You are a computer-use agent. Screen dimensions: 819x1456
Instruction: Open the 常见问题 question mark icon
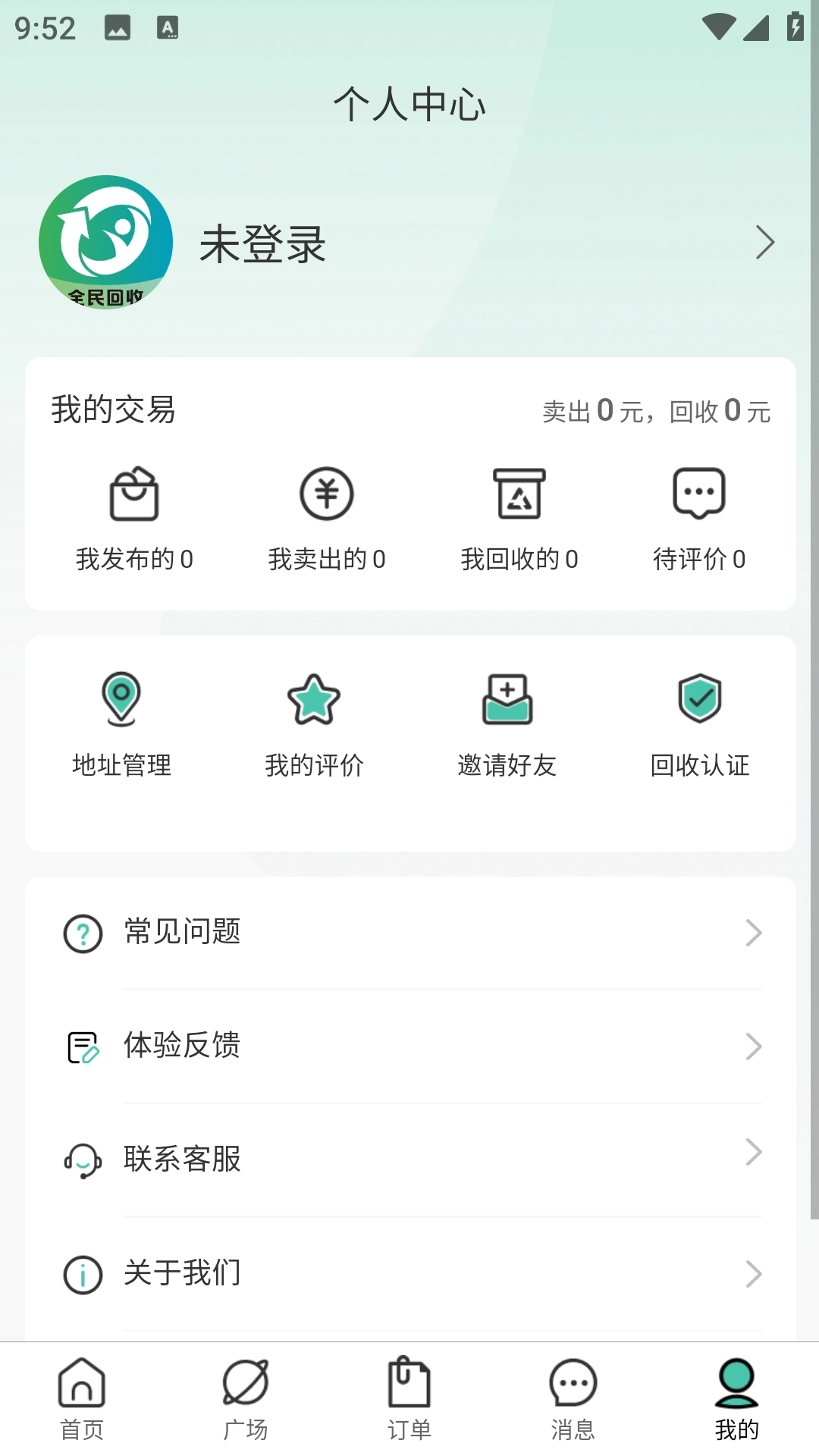(x=83, y=934)
